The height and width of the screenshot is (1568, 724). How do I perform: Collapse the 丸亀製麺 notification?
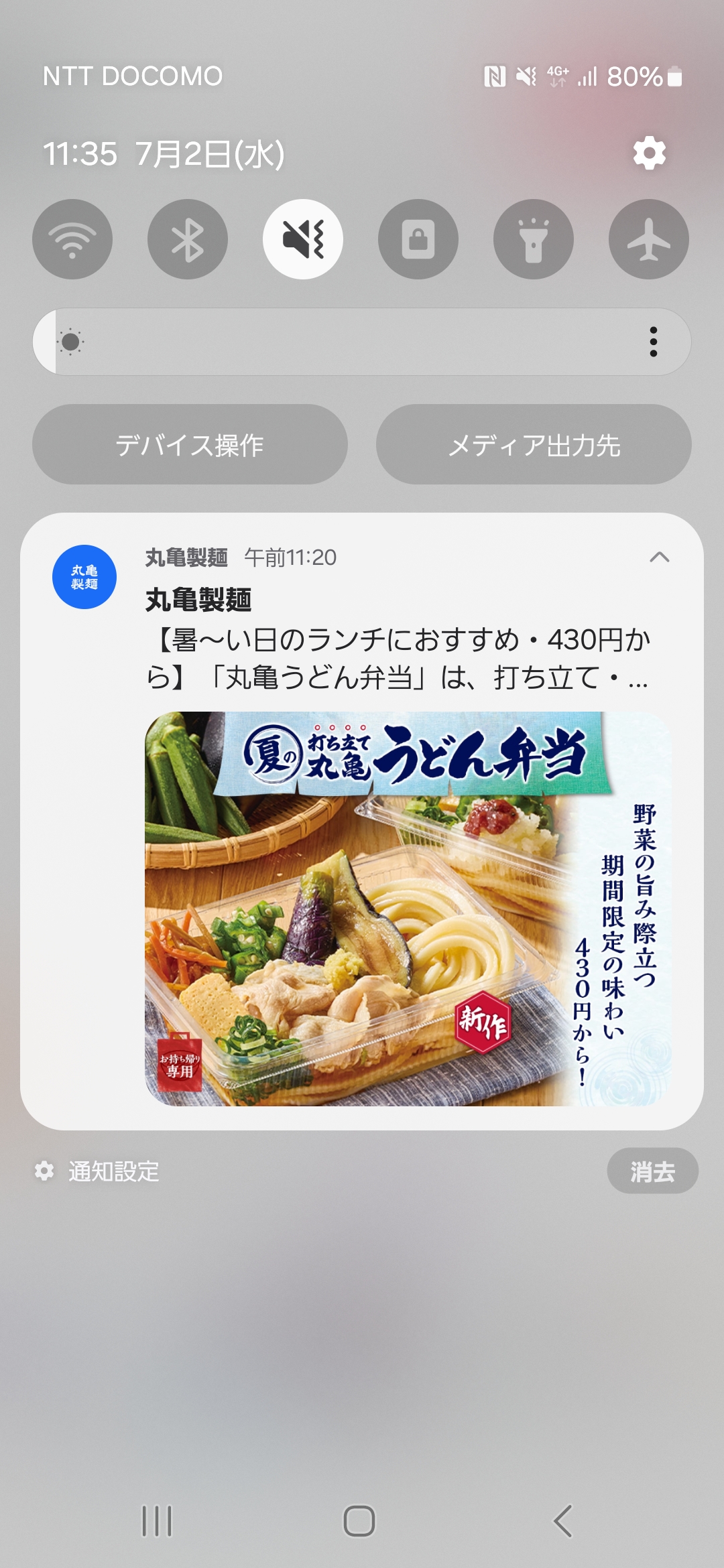[660, 557]
